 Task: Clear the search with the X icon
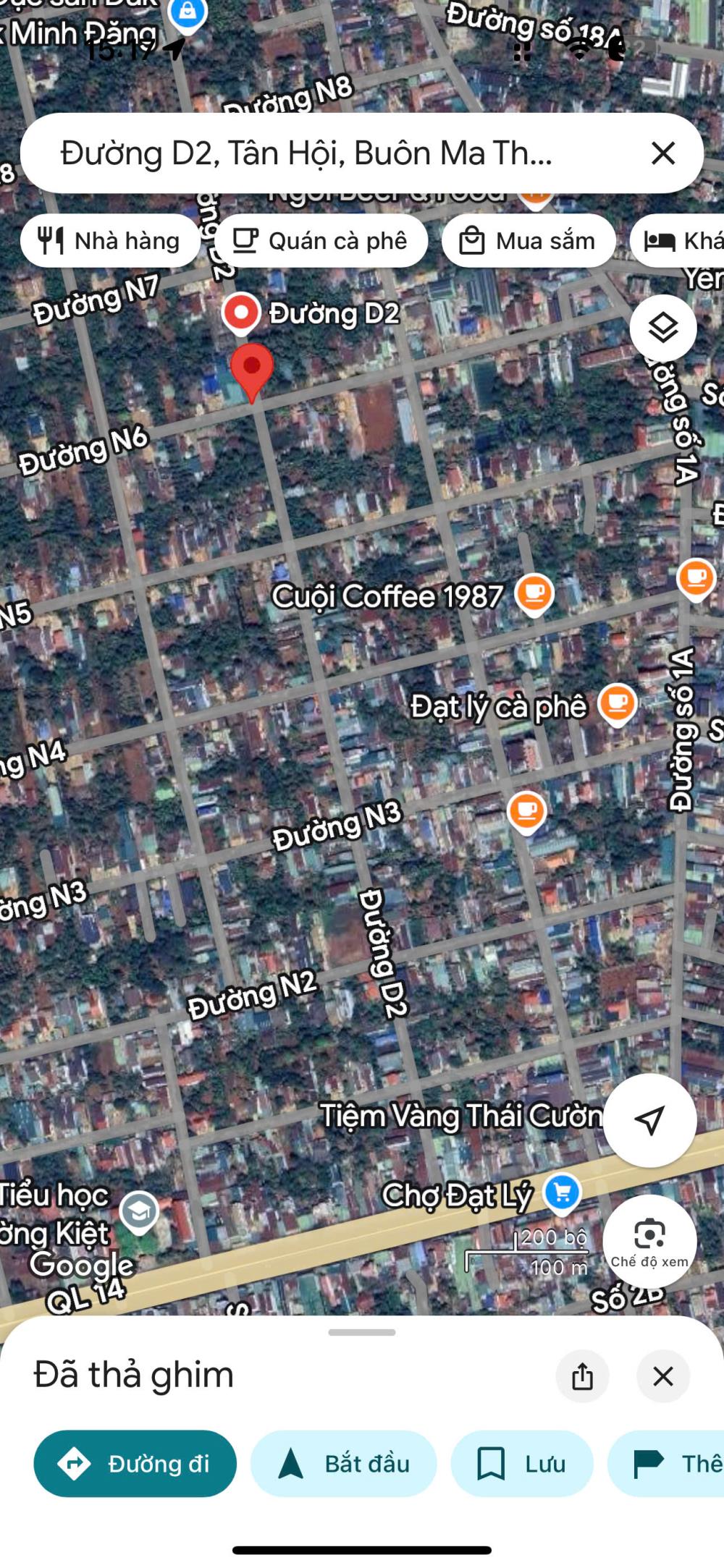pyautogui.click(x=662, y=153)
